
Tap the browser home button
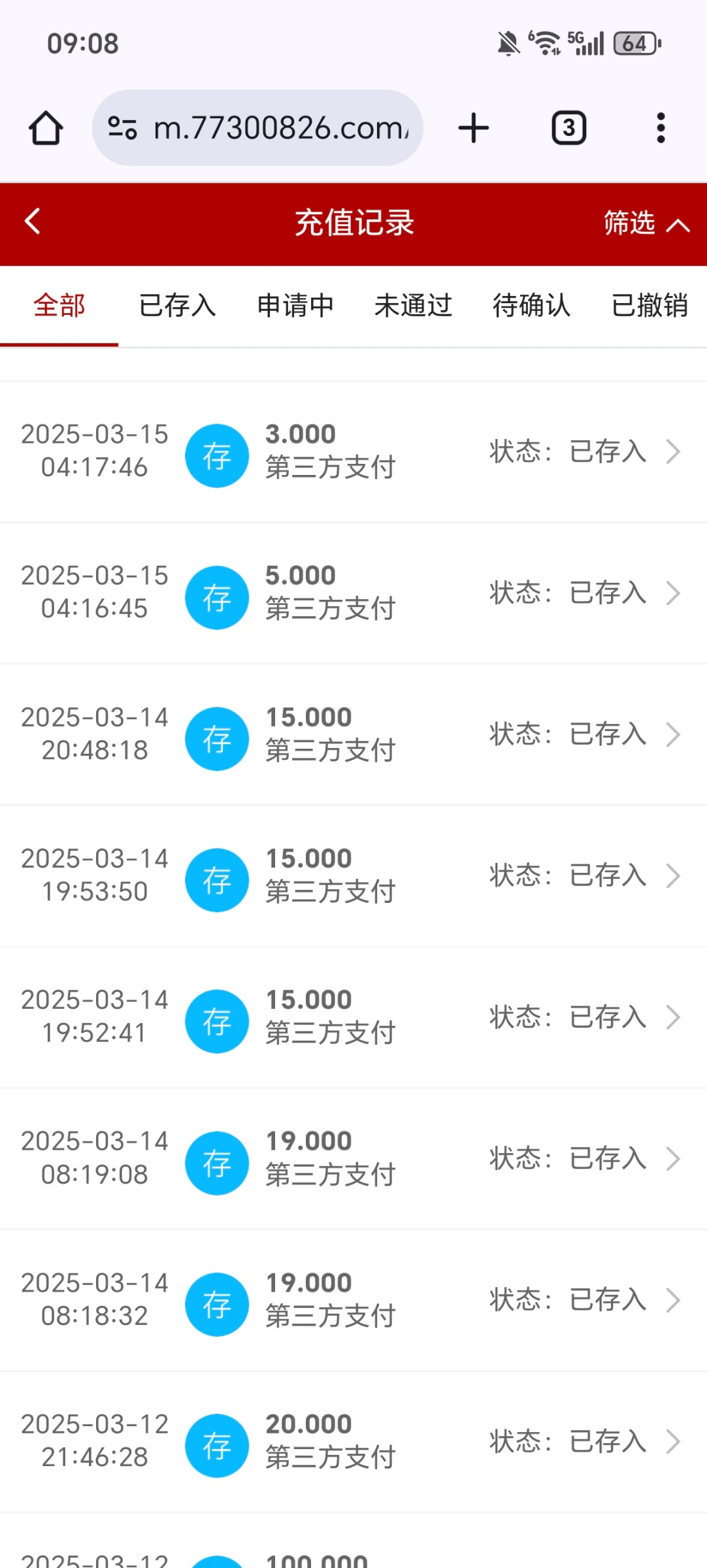(46, 128)
